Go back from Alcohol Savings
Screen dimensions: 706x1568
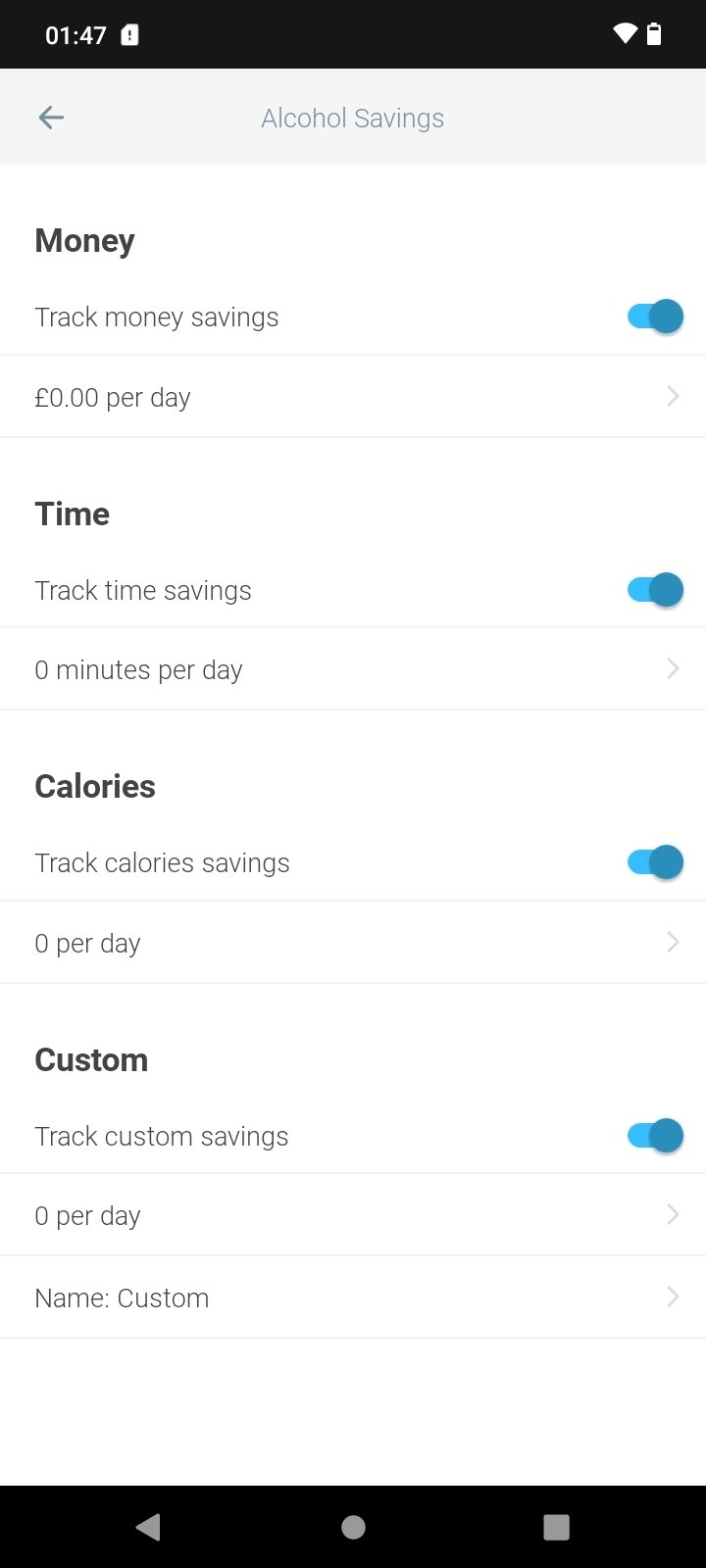click(x=51, y=119)
